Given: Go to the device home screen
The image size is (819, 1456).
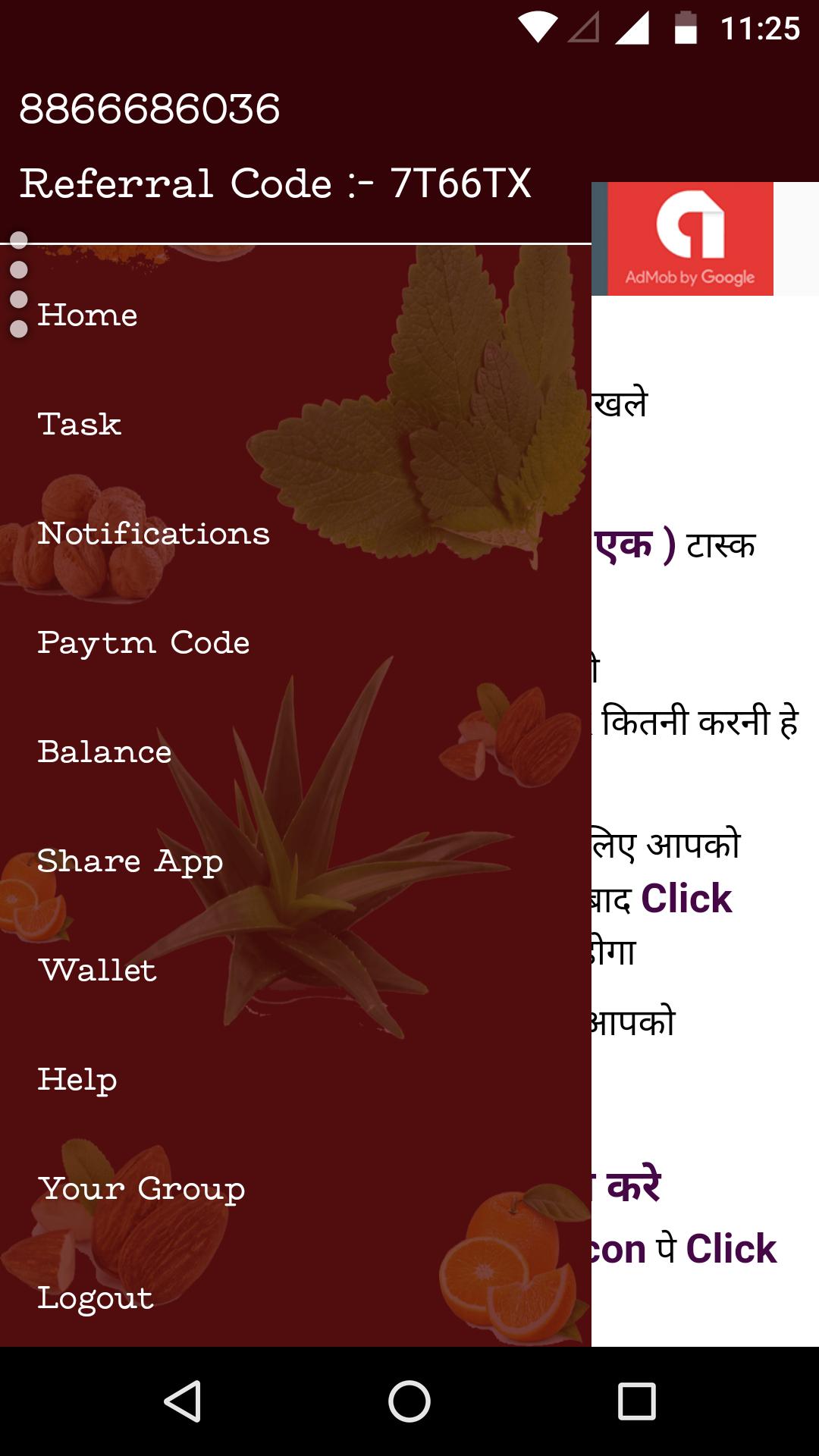Looking at the screenshot, I should click(409, 1401).
